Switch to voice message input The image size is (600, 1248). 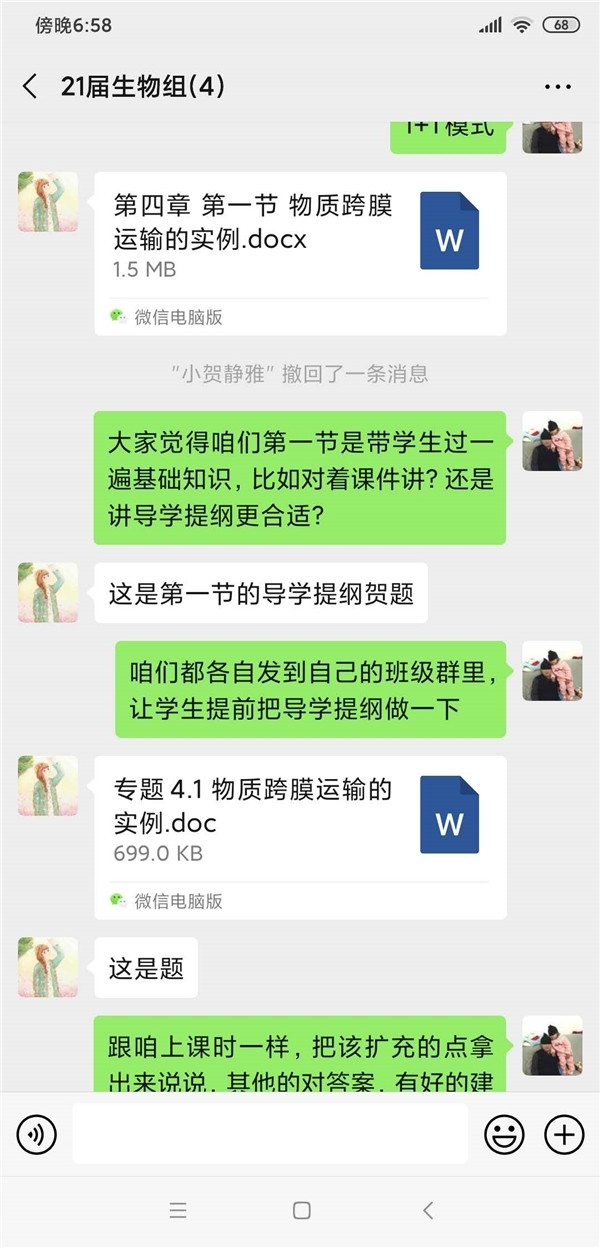(37, 1134)
